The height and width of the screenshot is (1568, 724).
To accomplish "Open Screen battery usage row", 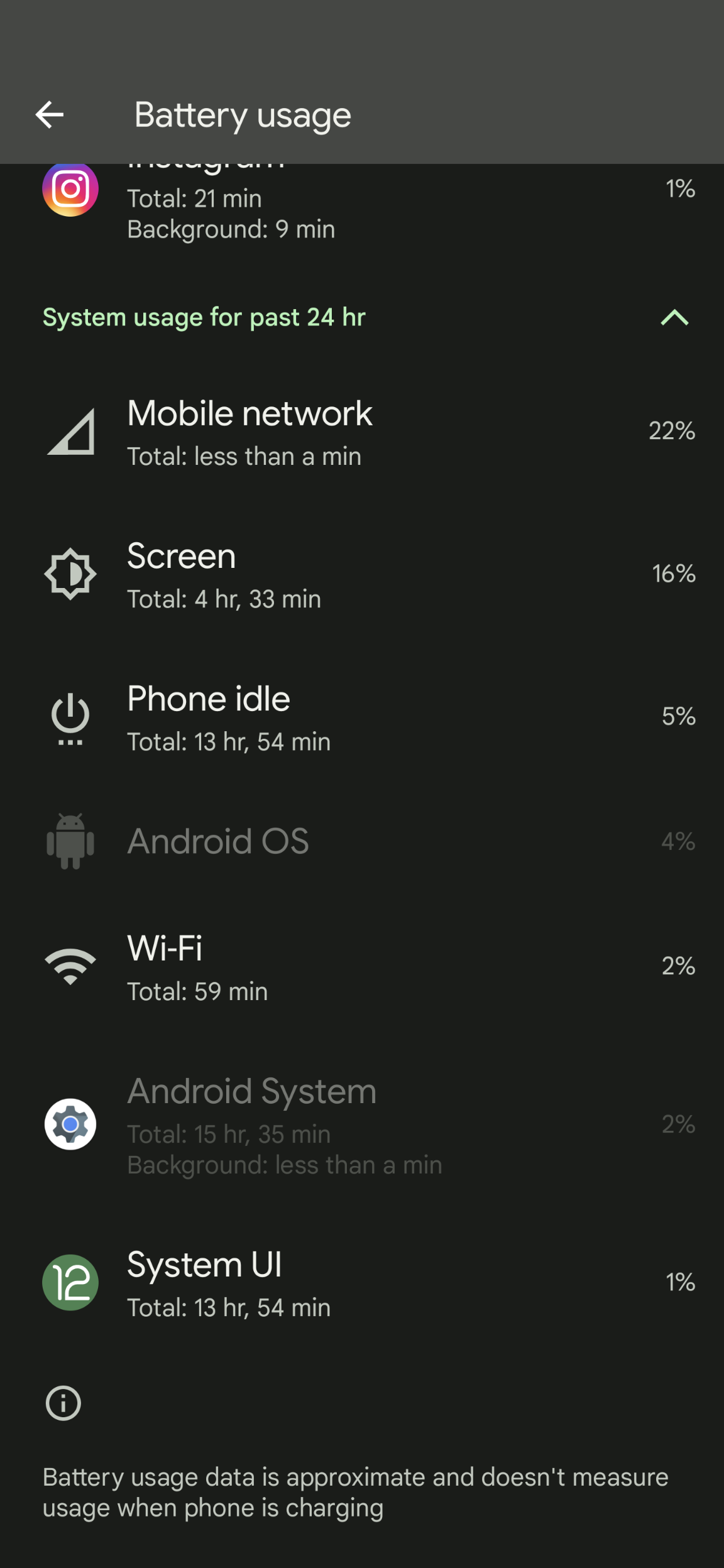I will 361,575.
